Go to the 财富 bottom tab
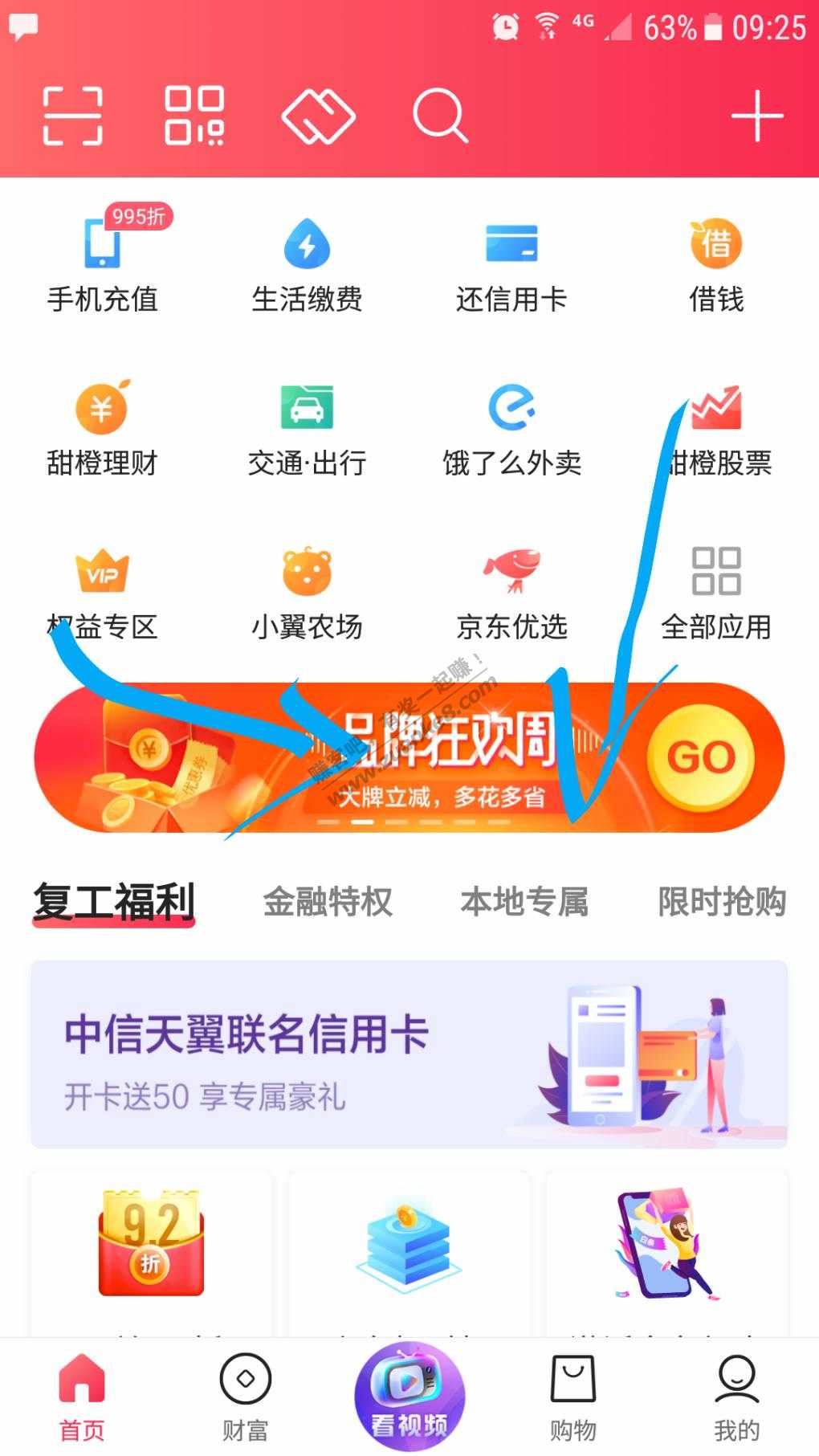Screen dimensions: 819x1456 (x=245, y=1397)
